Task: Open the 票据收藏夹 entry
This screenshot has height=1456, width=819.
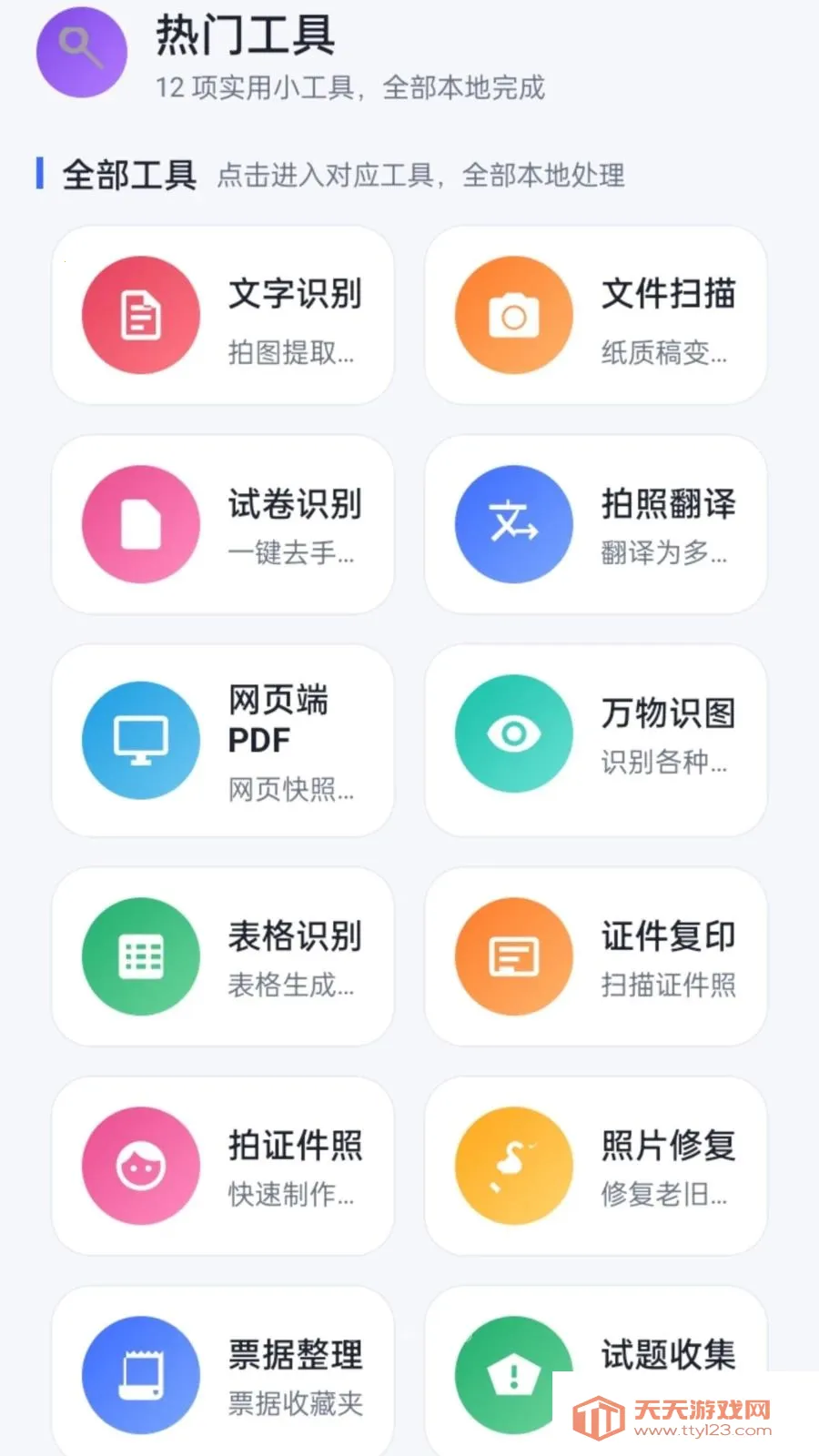Action: pos(291,1406)
